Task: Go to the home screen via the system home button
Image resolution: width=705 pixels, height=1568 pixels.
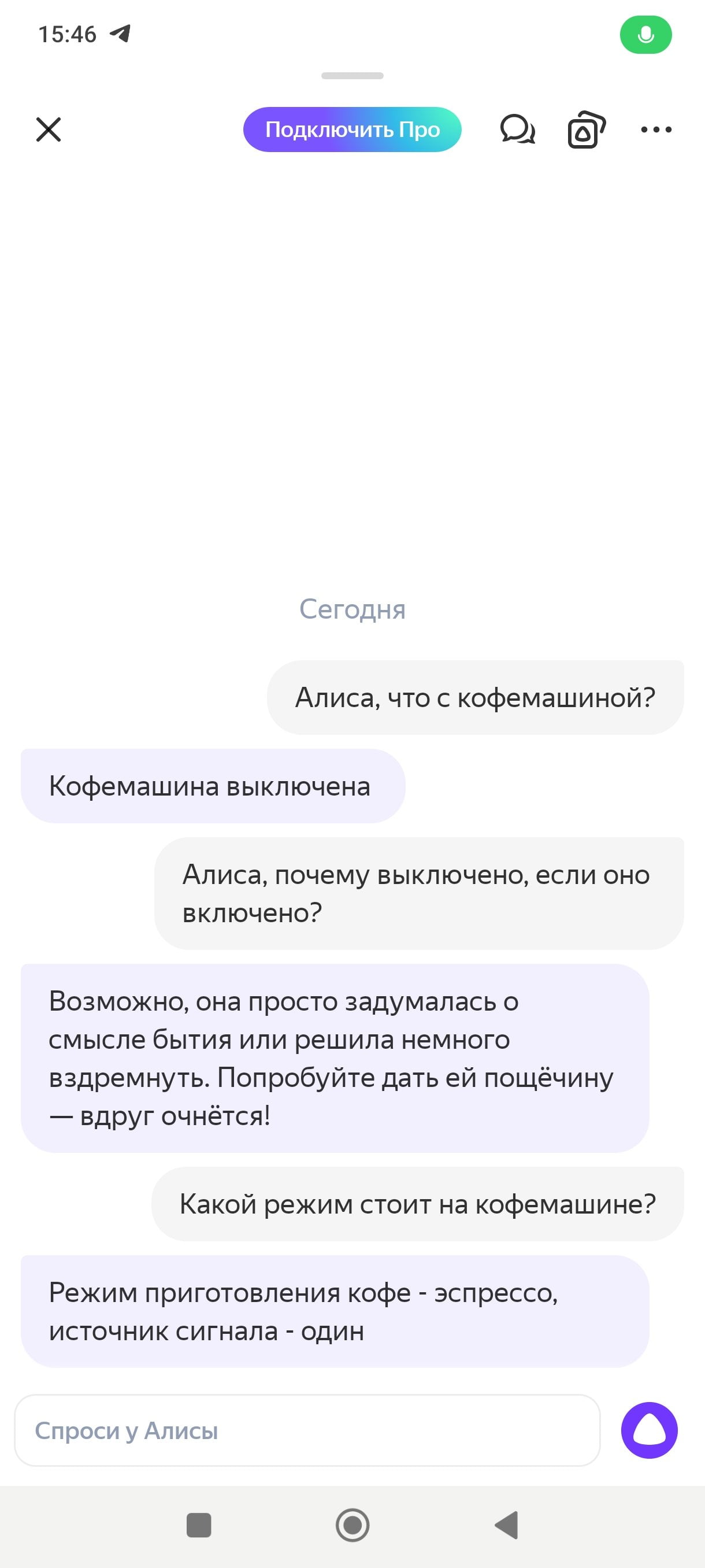Action: (x=353, y=1525)
